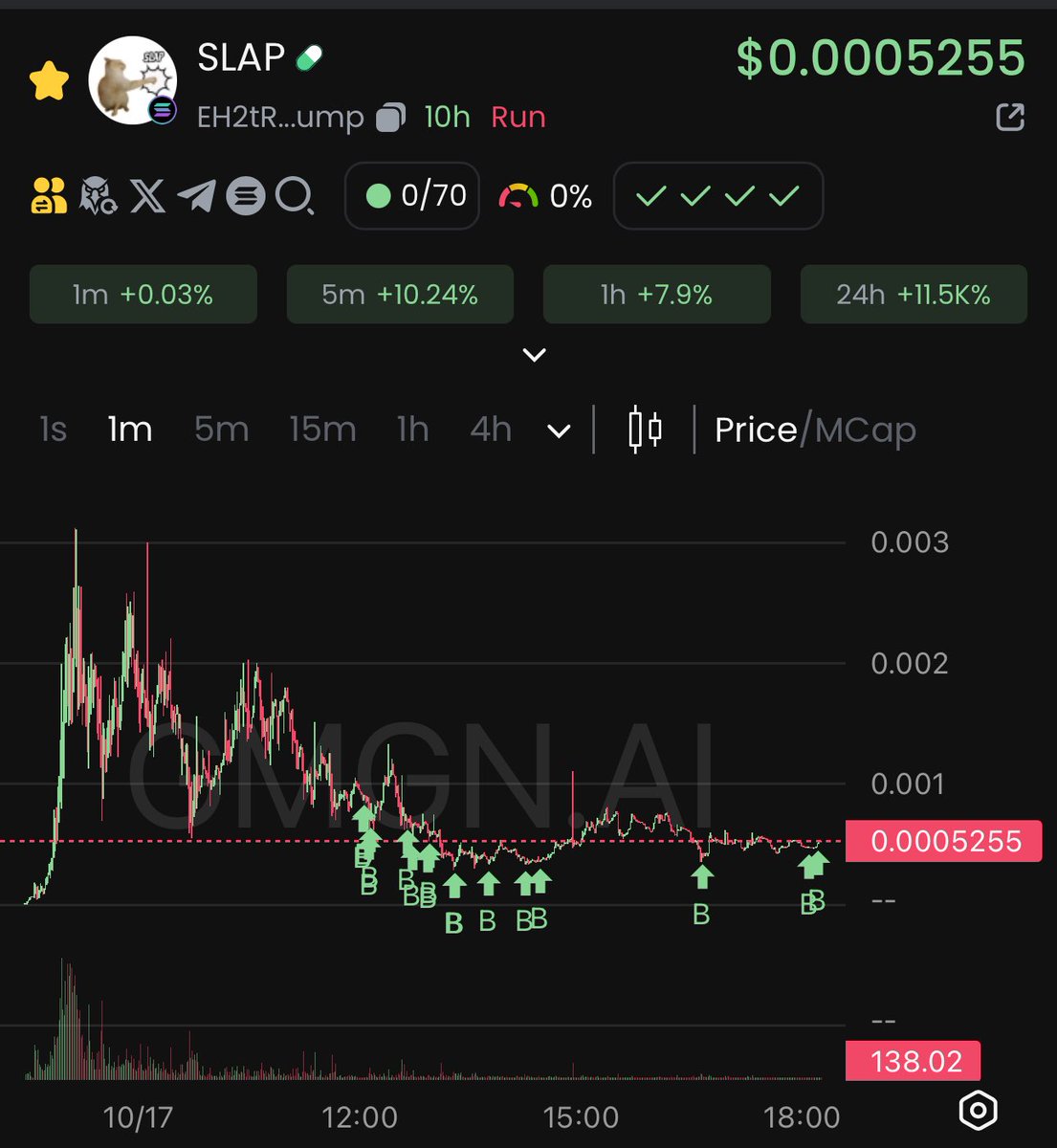Screen dimensions: 1057x1148
Task: Open the 0/70 status chip
Action: [x=411, y=196]
